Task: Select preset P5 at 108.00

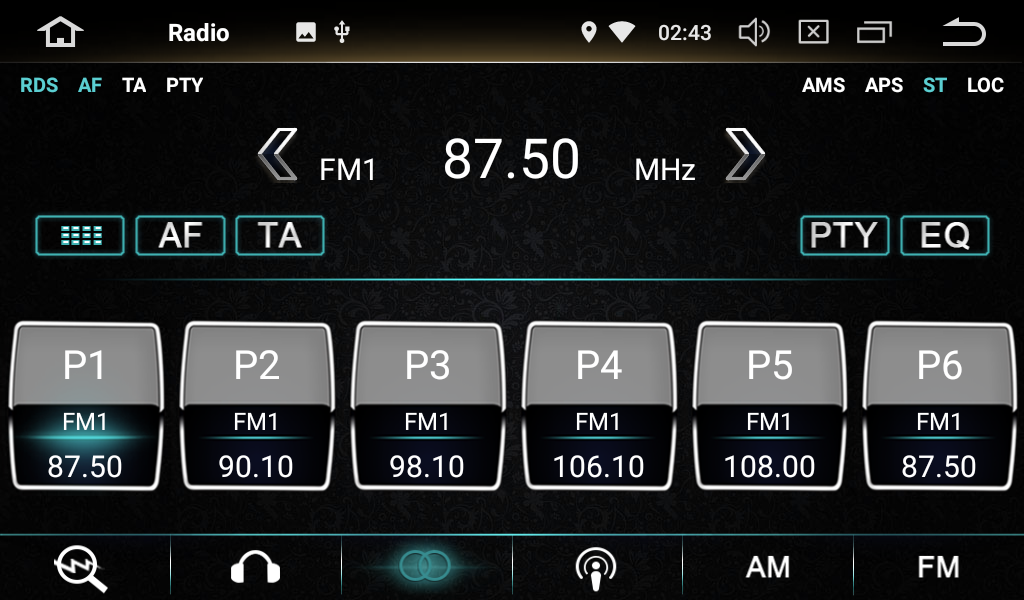Action: click(x=769, y=405)
